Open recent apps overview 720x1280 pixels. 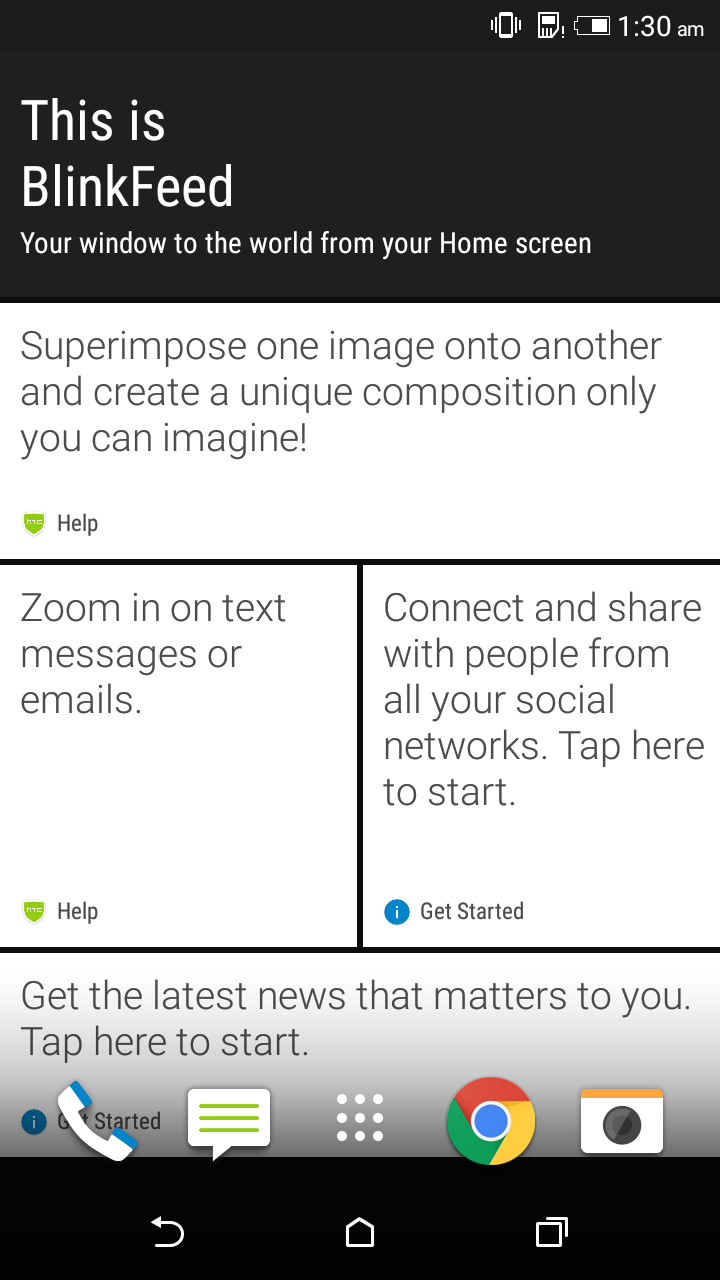click(552, 1232)
